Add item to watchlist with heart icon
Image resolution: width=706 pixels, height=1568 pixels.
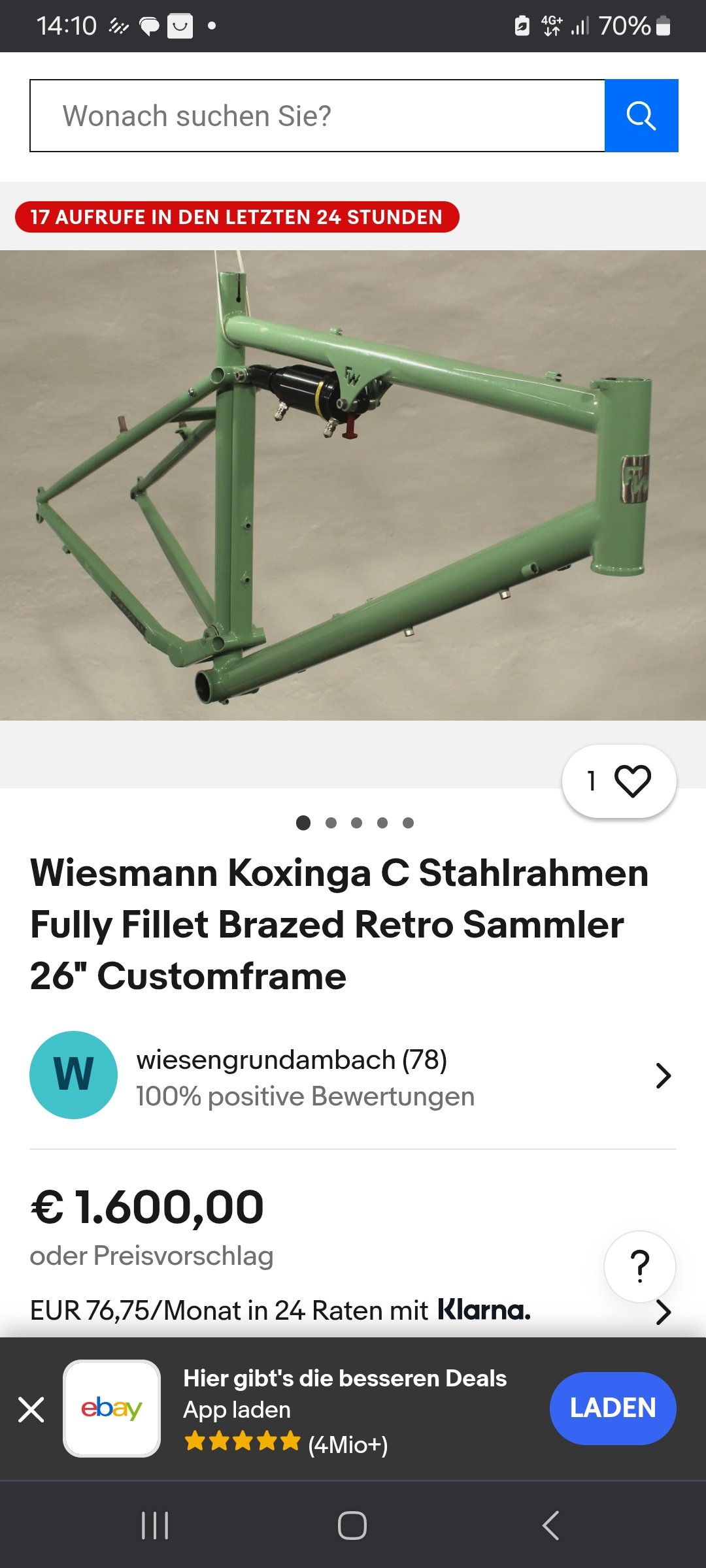(x=619, y=781)
